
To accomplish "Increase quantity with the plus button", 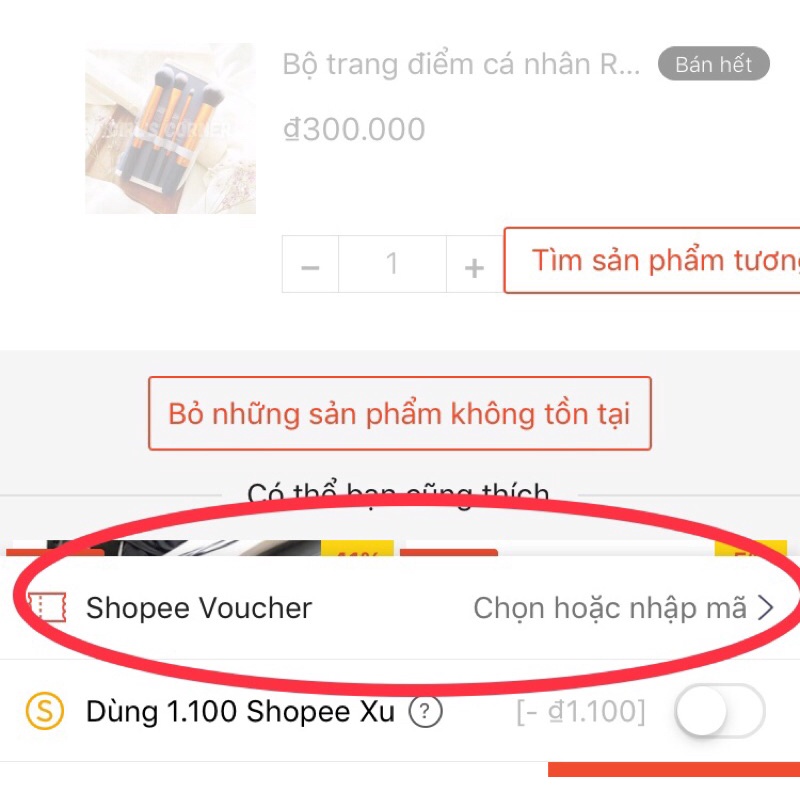I will click(x=474, y=265).
